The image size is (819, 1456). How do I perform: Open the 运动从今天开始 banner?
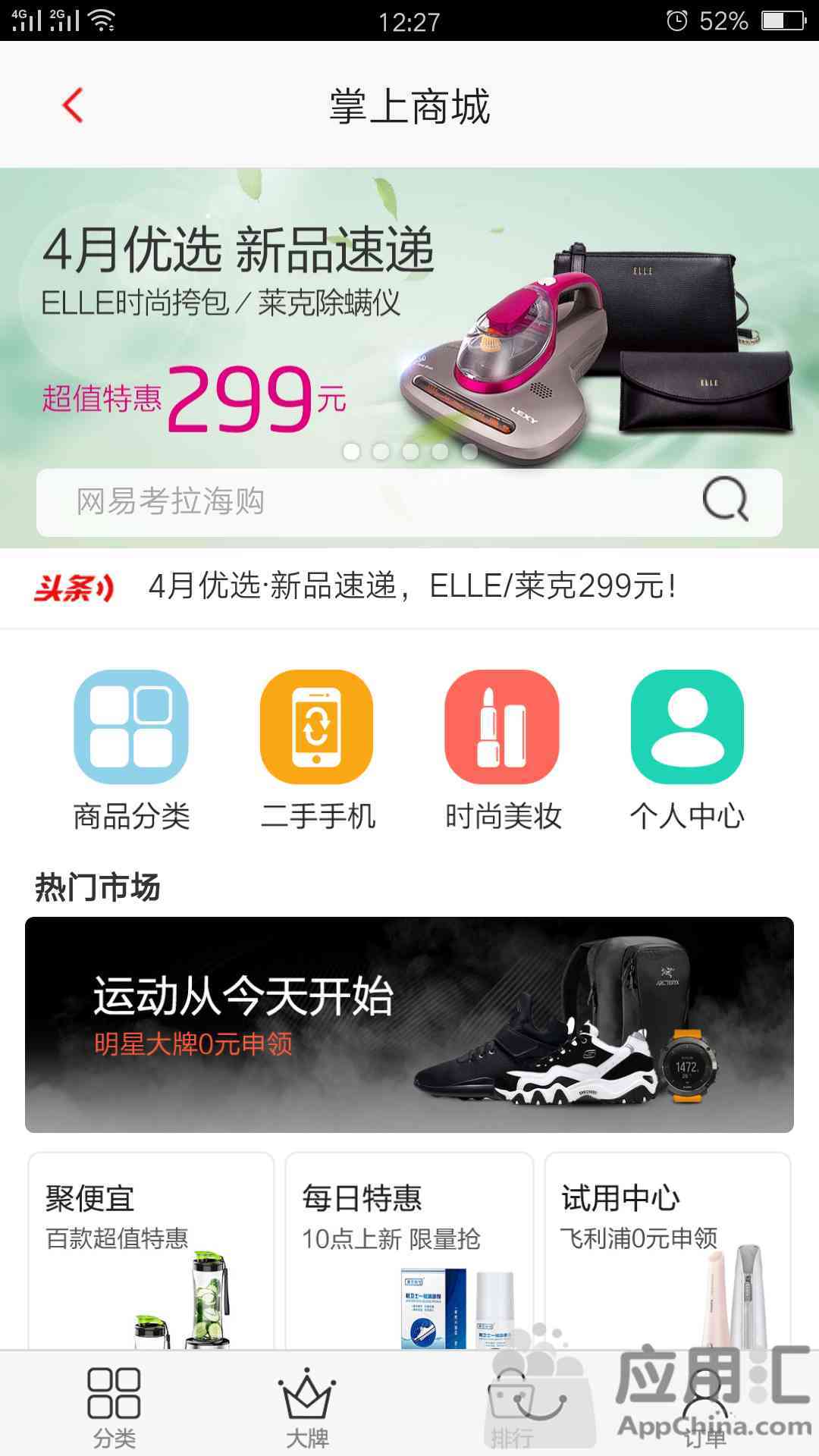coord(409,1024)
